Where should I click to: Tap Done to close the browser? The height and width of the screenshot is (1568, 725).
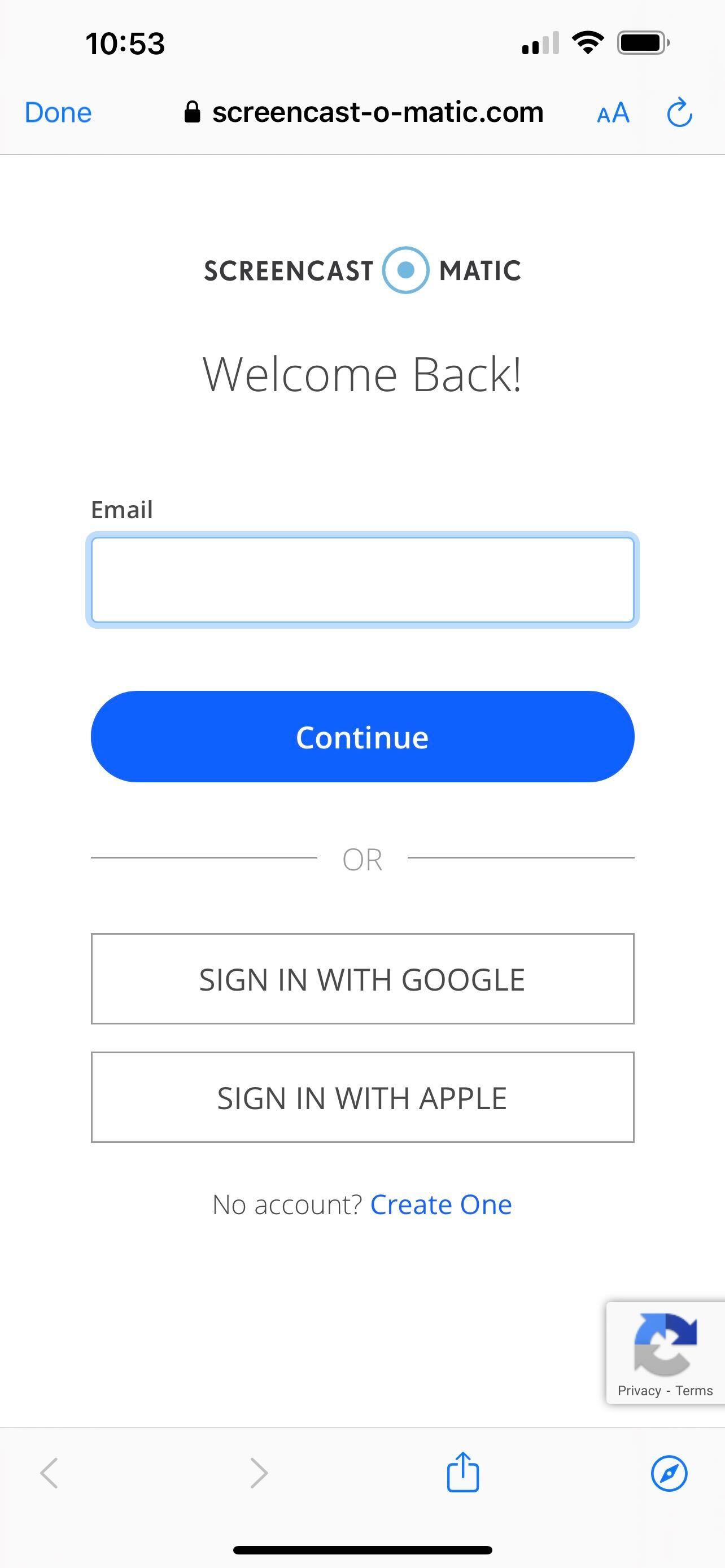click(x=58, y=113)
